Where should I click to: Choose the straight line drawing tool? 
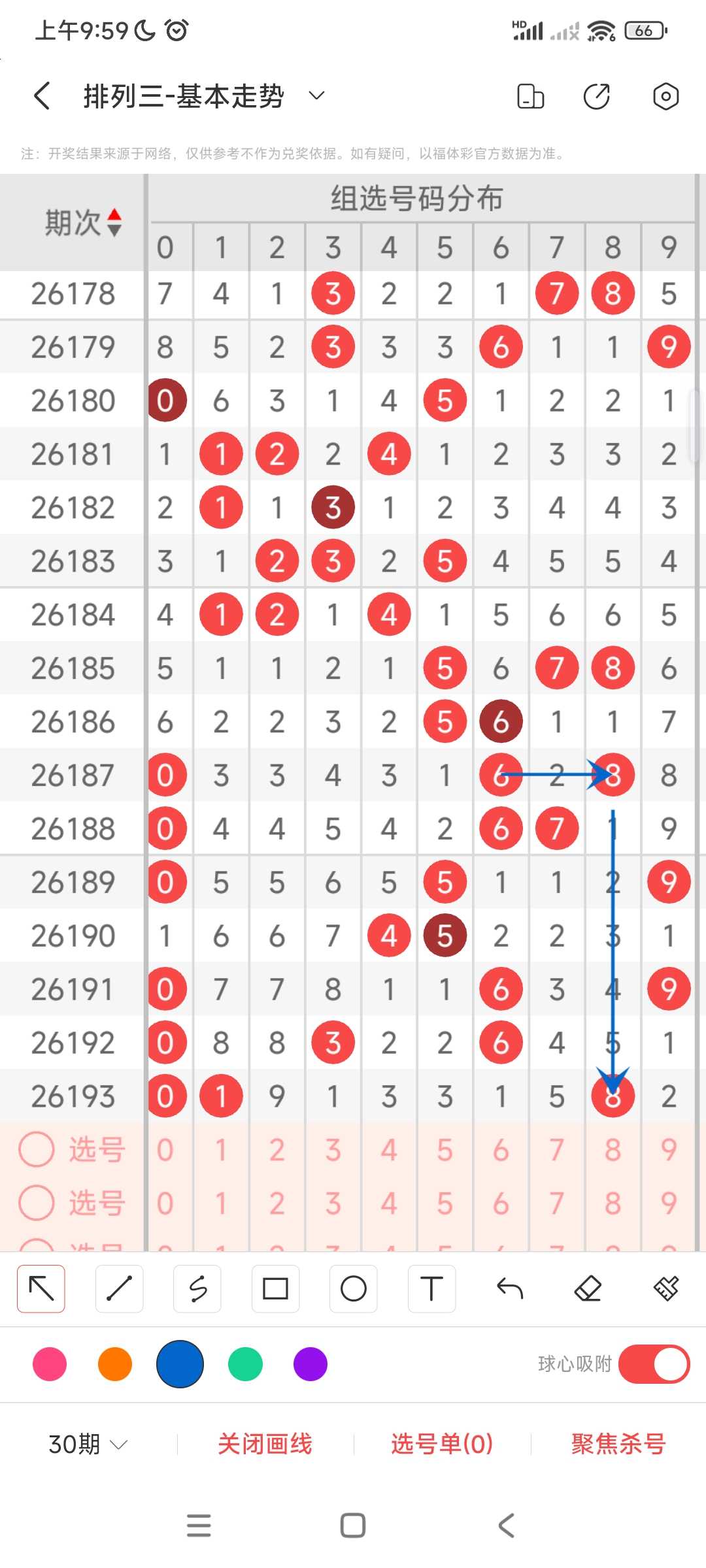(x=119, y=1288)
